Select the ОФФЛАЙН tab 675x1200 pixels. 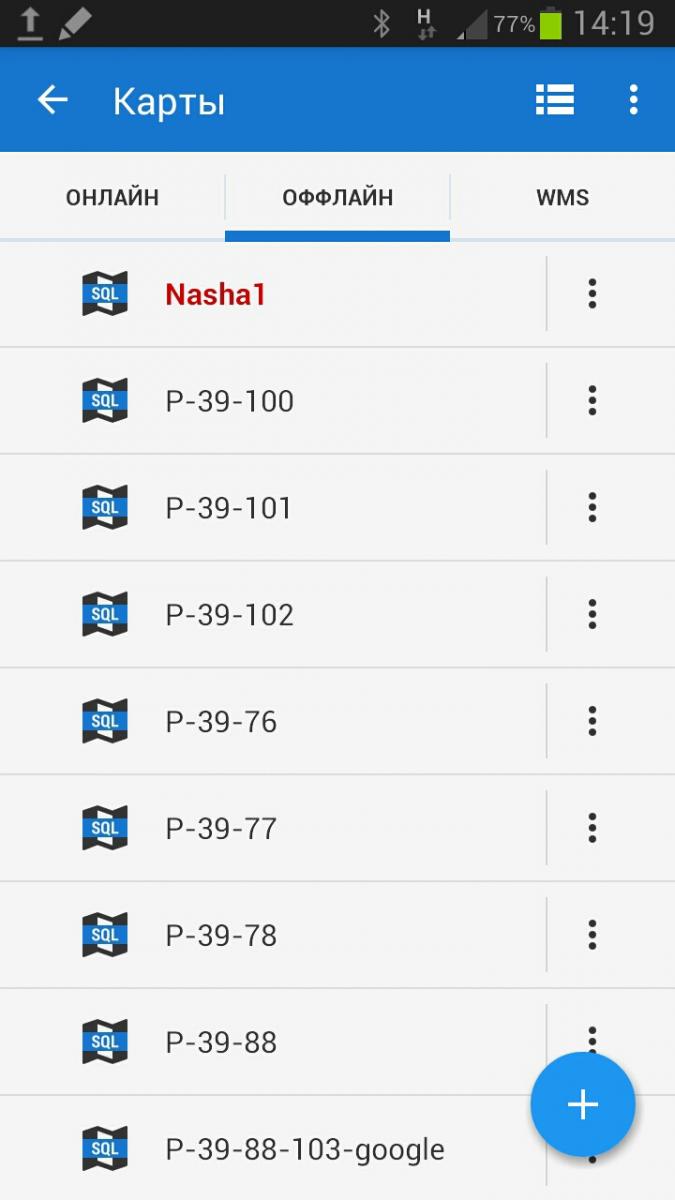[x=337, y=197]
